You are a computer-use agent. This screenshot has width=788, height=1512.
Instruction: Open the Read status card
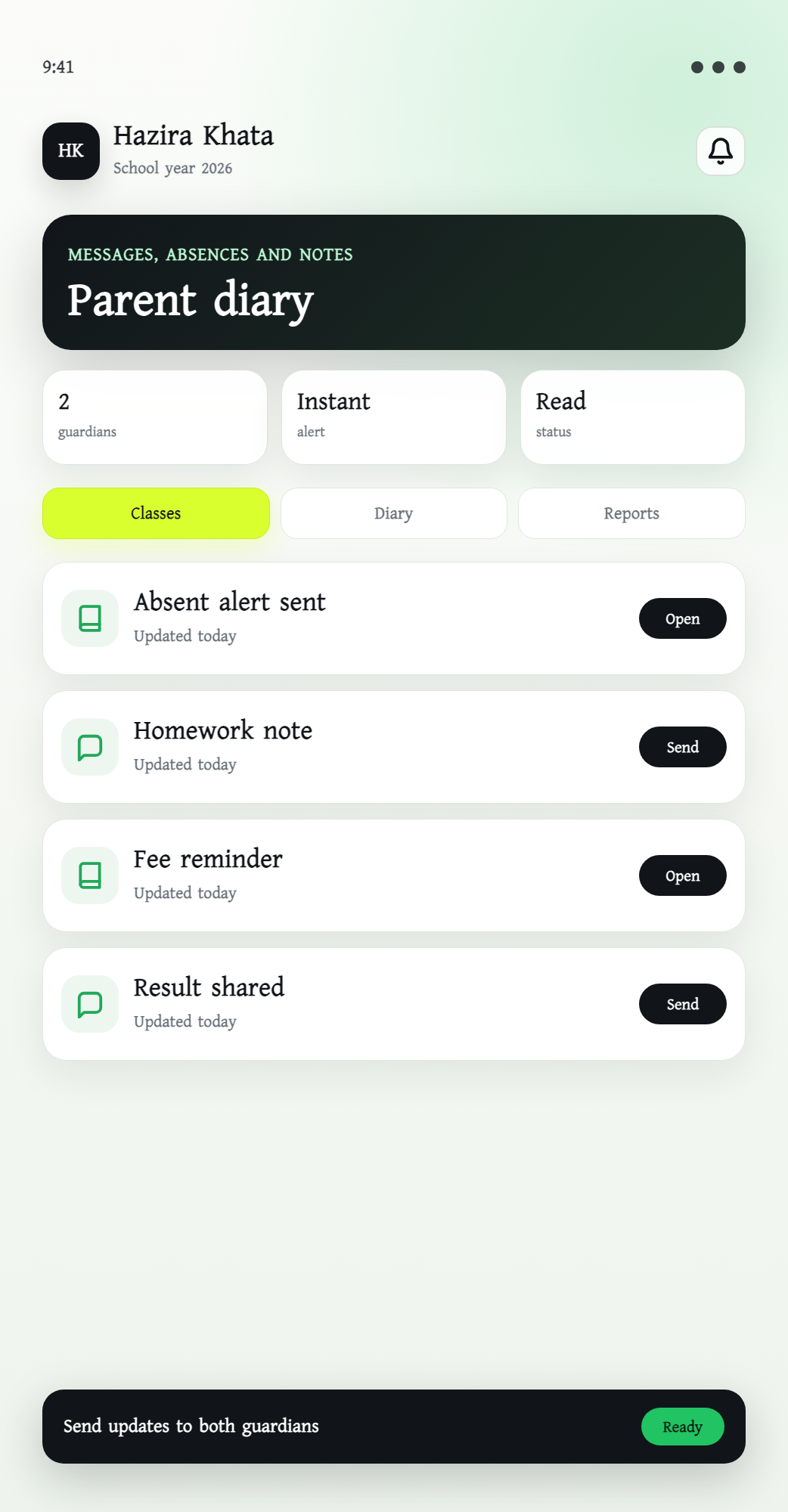[632, 417]
